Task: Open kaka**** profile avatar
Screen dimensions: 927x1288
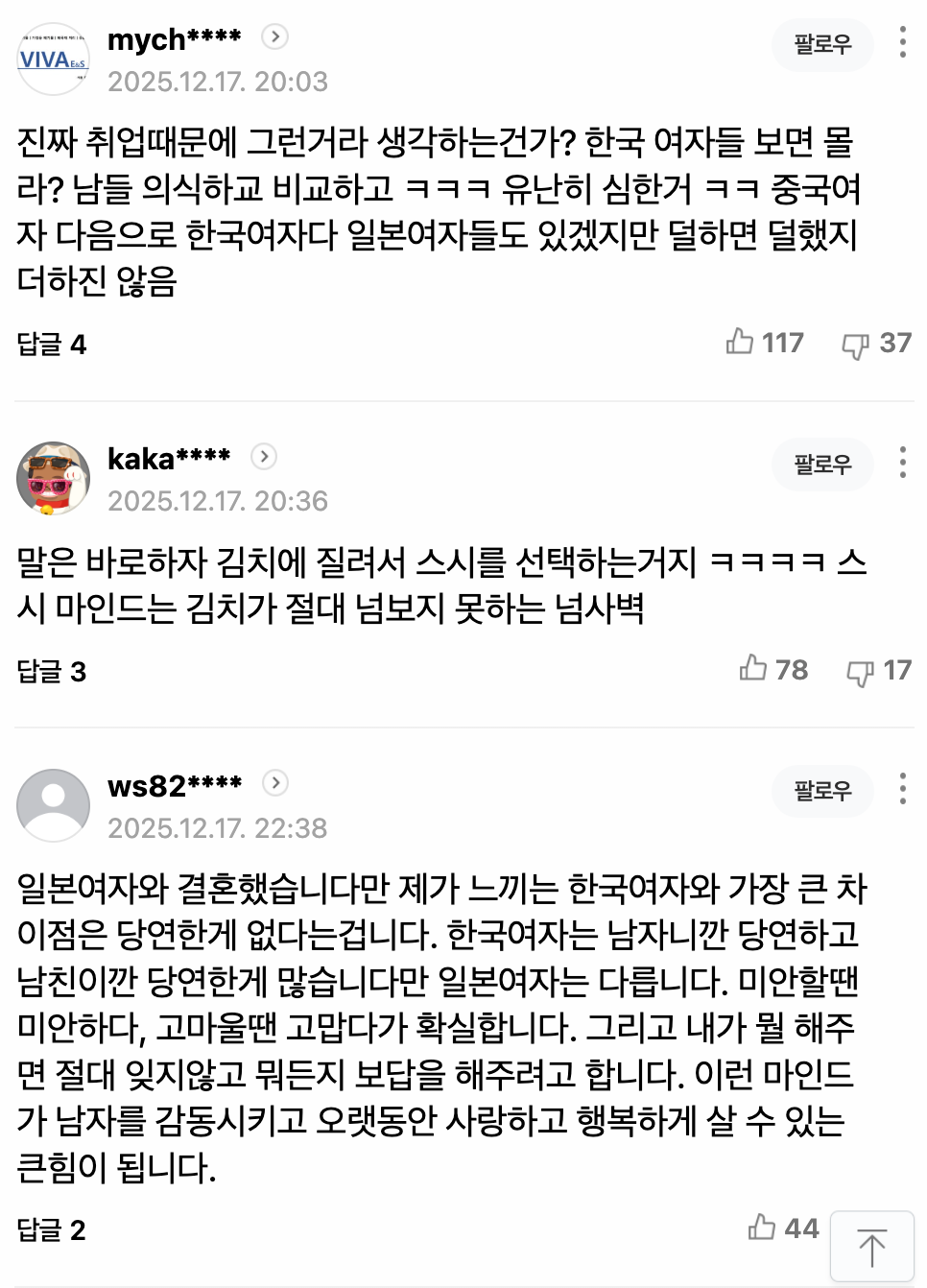Action: pyautogui.click(x=54, y=479)
